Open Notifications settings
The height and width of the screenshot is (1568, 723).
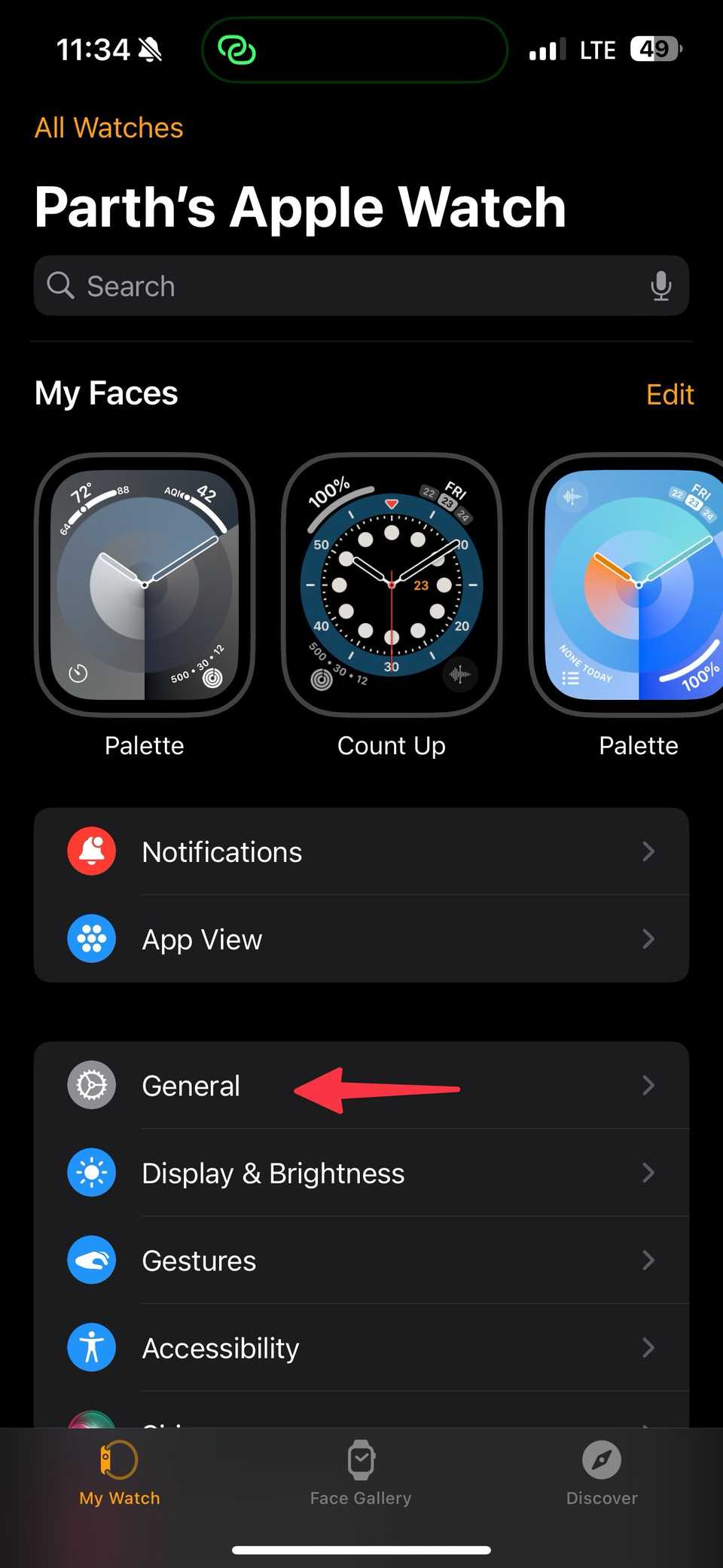[x=361, y=852]
